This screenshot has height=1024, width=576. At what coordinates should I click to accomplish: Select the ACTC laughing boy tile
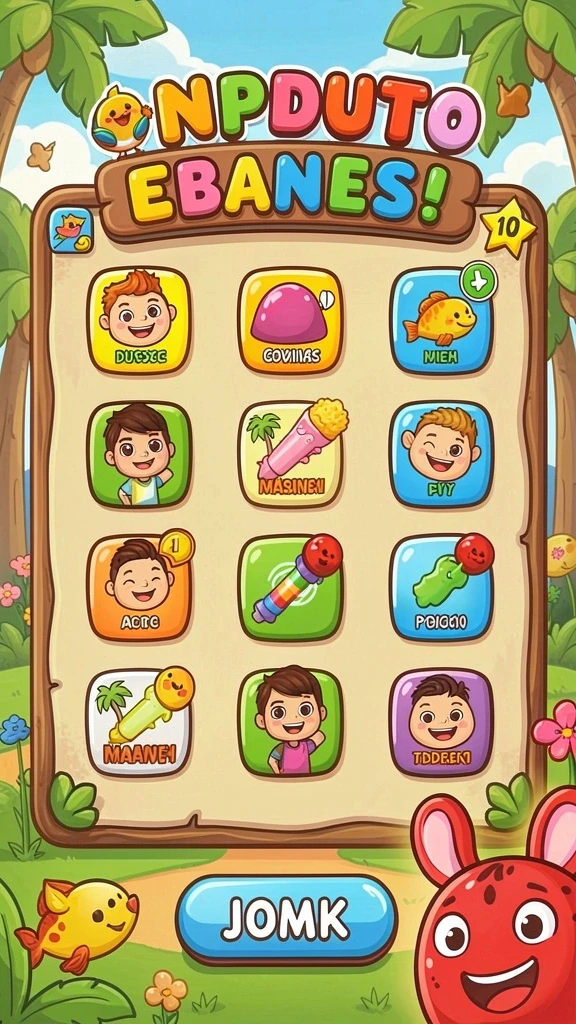tap(139, 588)
